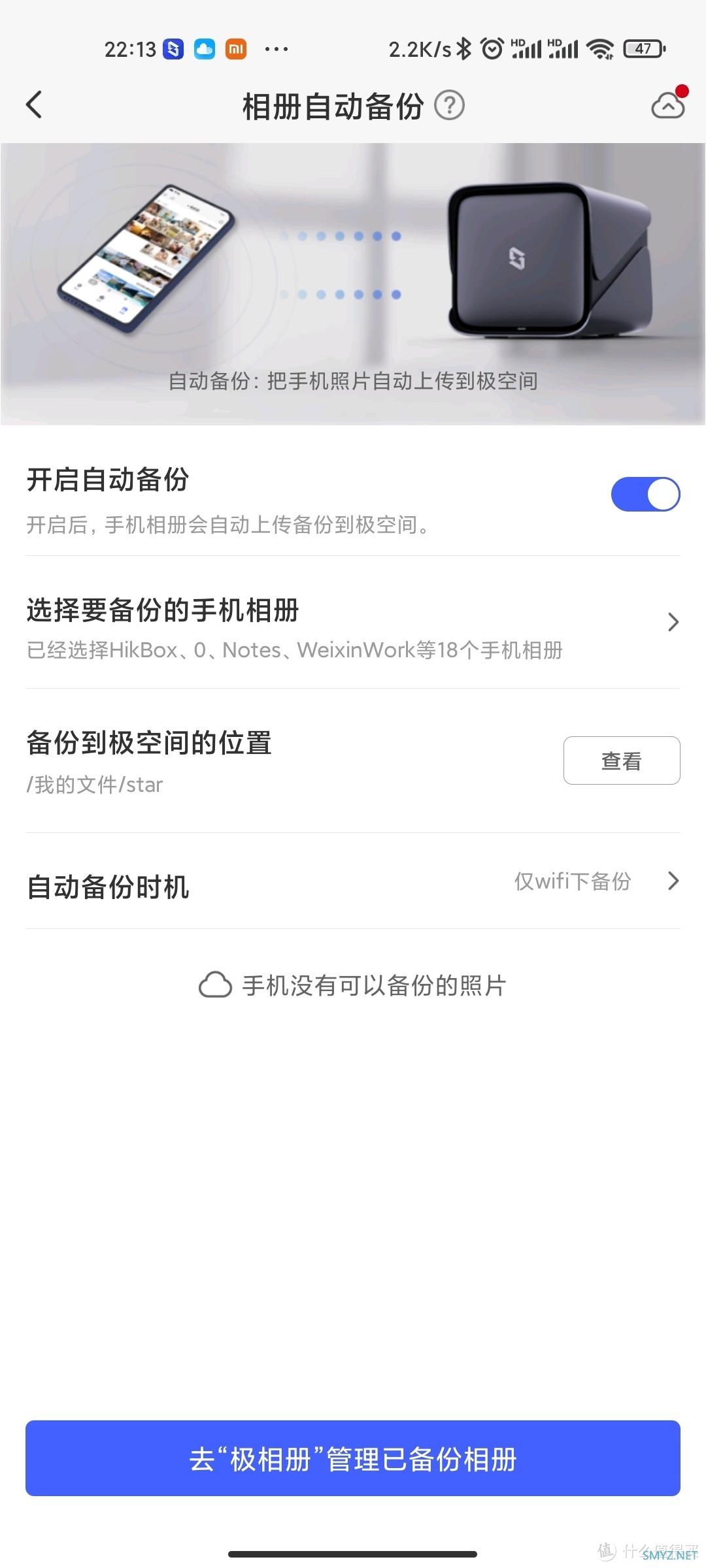Go to 极相册 to manage backed-up albums
Image resolution: width=706 pixels, height=1568 pixels.
point(353,1458)
